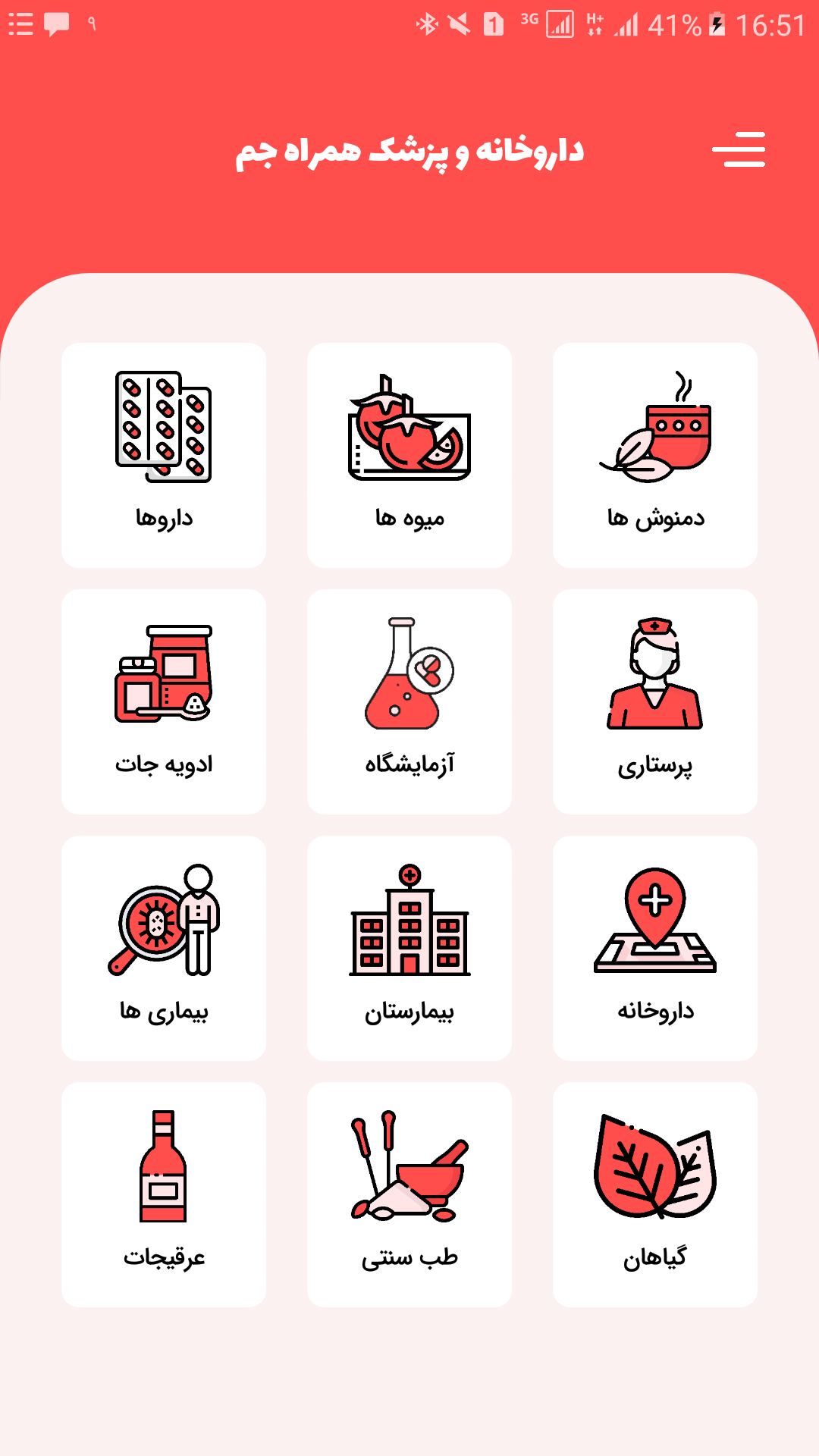View the بیماری ها (diseases) category

pyautogui.click(x=164, y=948)
